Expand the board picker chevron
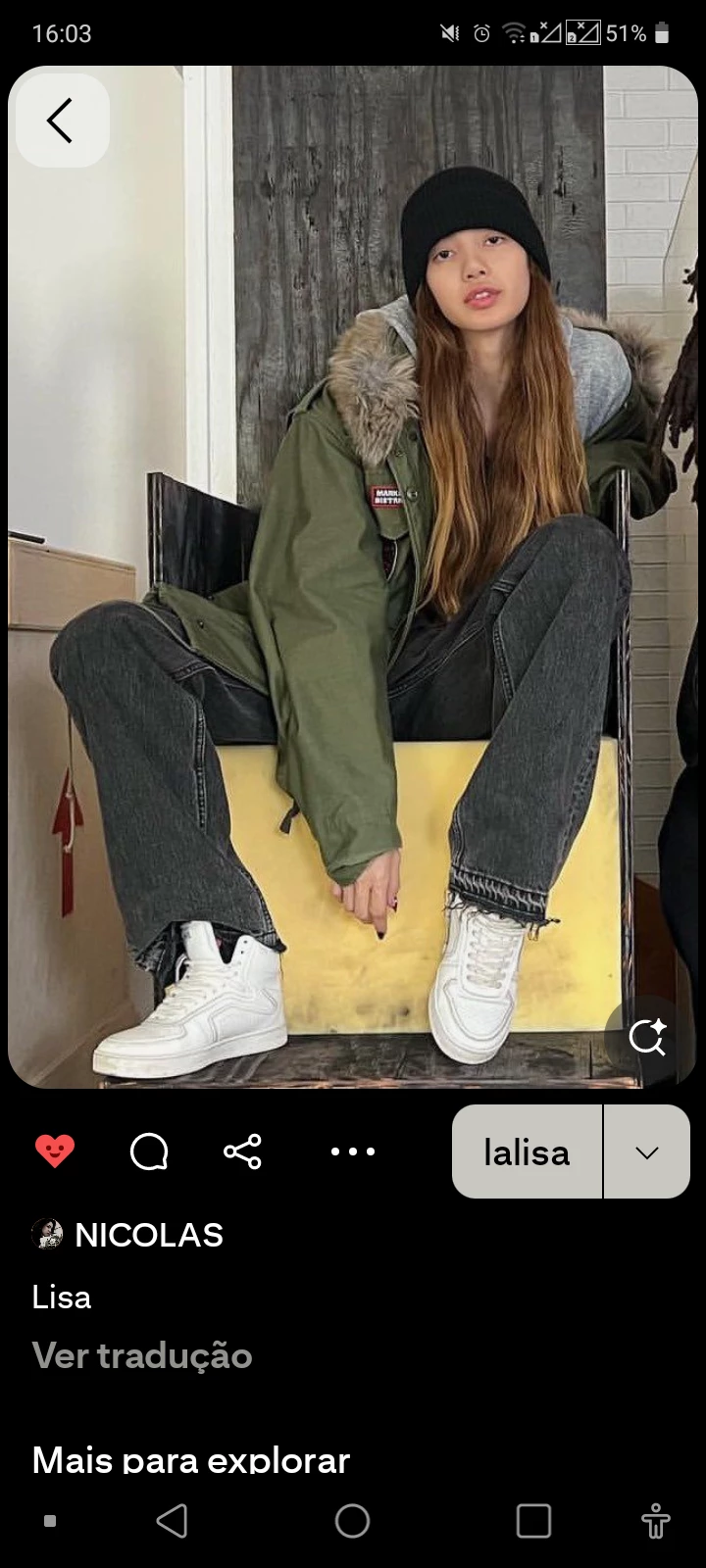The height and width of the screenshot is (1568, 706). (x=646, y=1151)
